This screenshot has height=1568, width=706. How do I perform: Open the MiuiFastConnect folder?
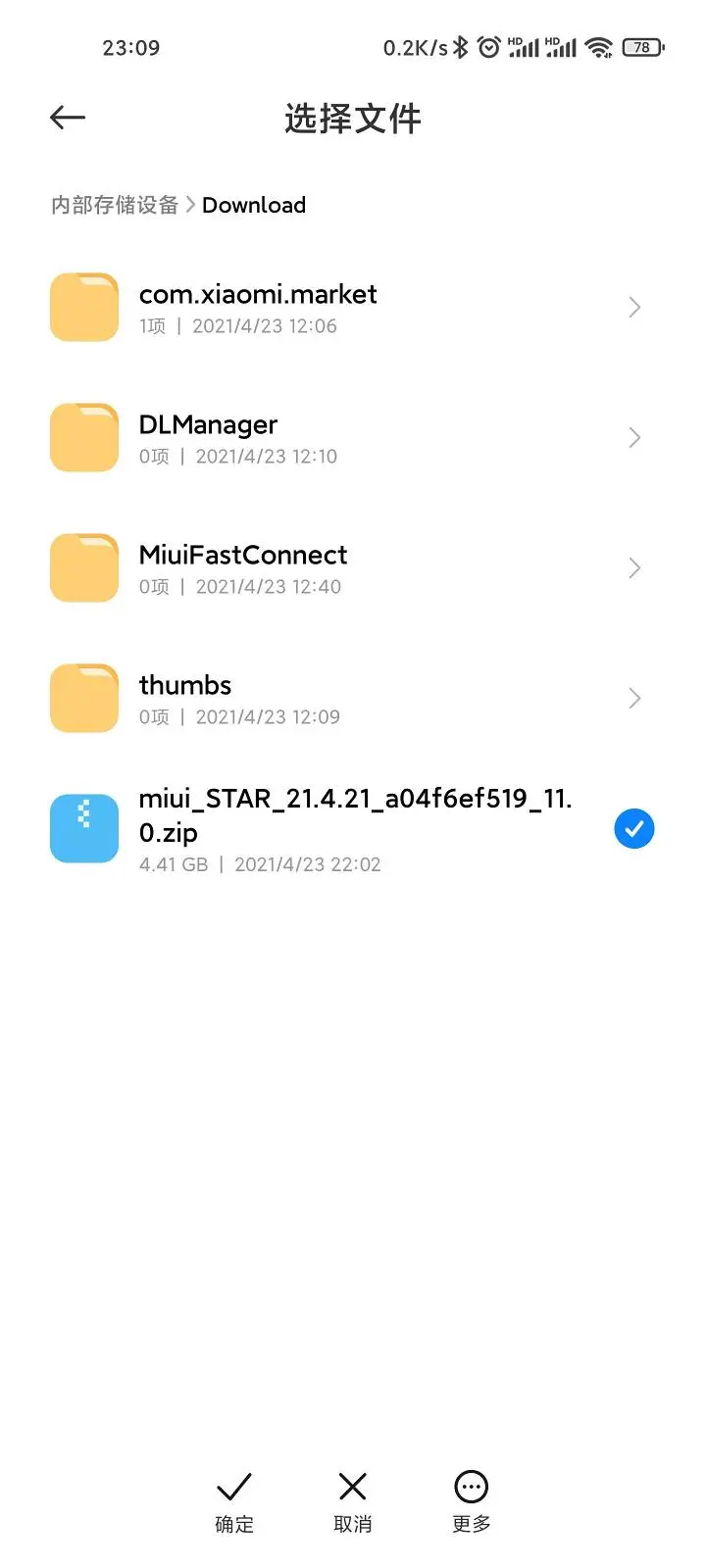click(243, 568)
